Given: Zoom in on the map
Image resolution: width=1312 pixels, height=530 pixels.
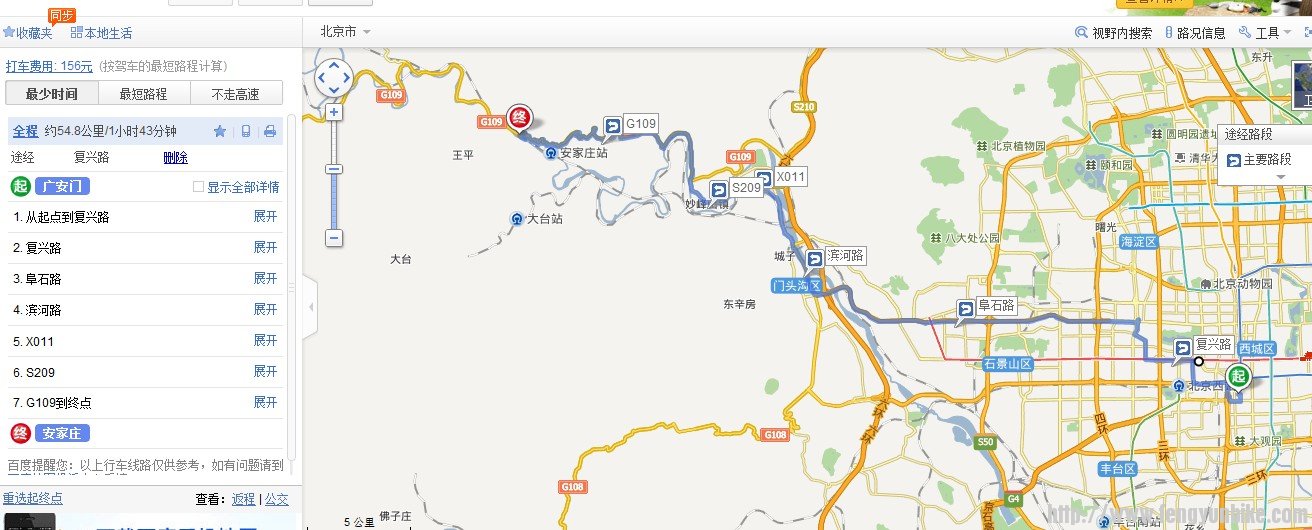Looking at the screenshot, I should 333,112.
